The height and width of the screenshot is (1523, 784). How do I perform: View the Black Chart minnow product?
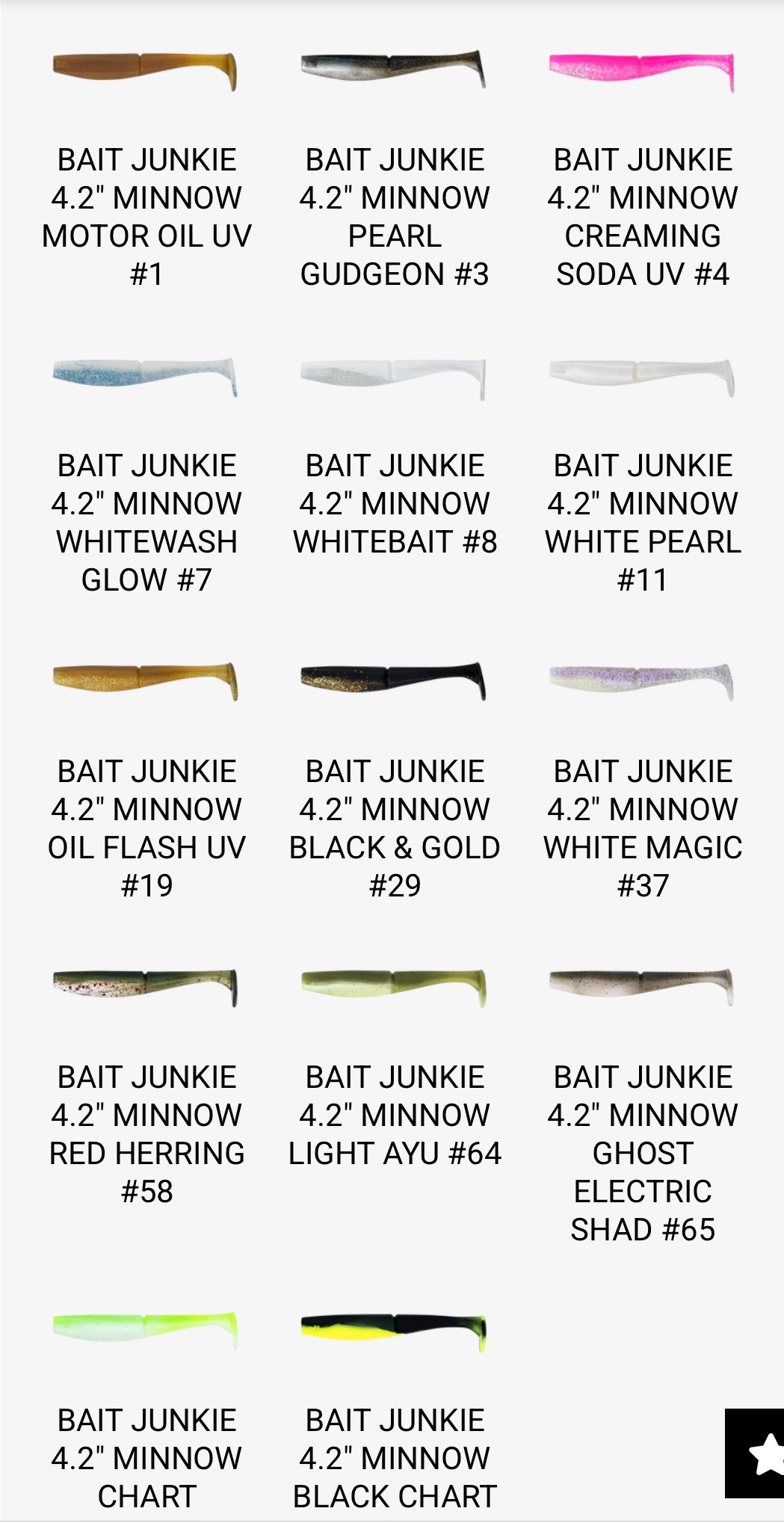pyautogui.click(x=395, y=1458)
